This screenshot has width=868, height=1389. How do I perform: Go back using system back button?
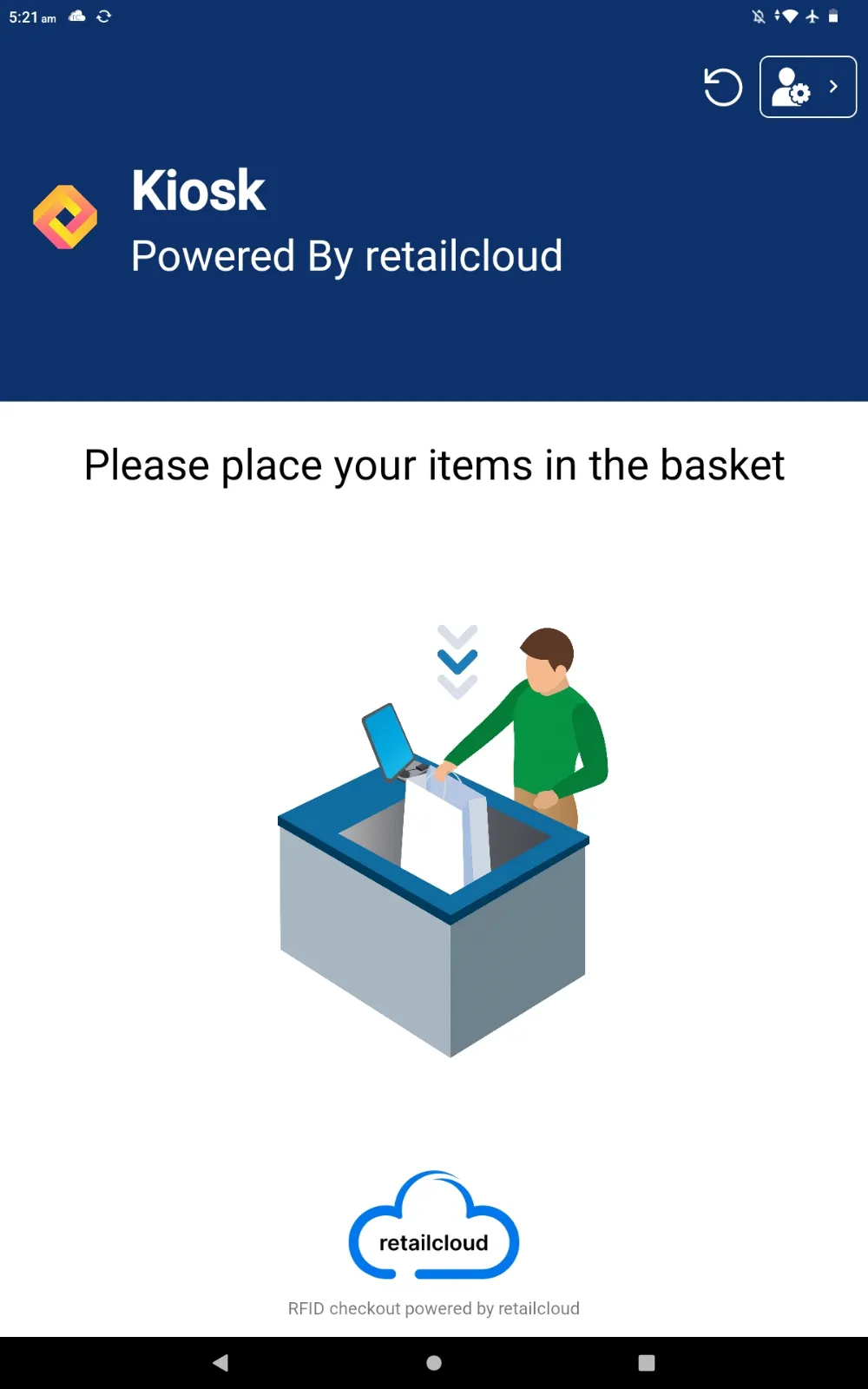[220, 1363]
